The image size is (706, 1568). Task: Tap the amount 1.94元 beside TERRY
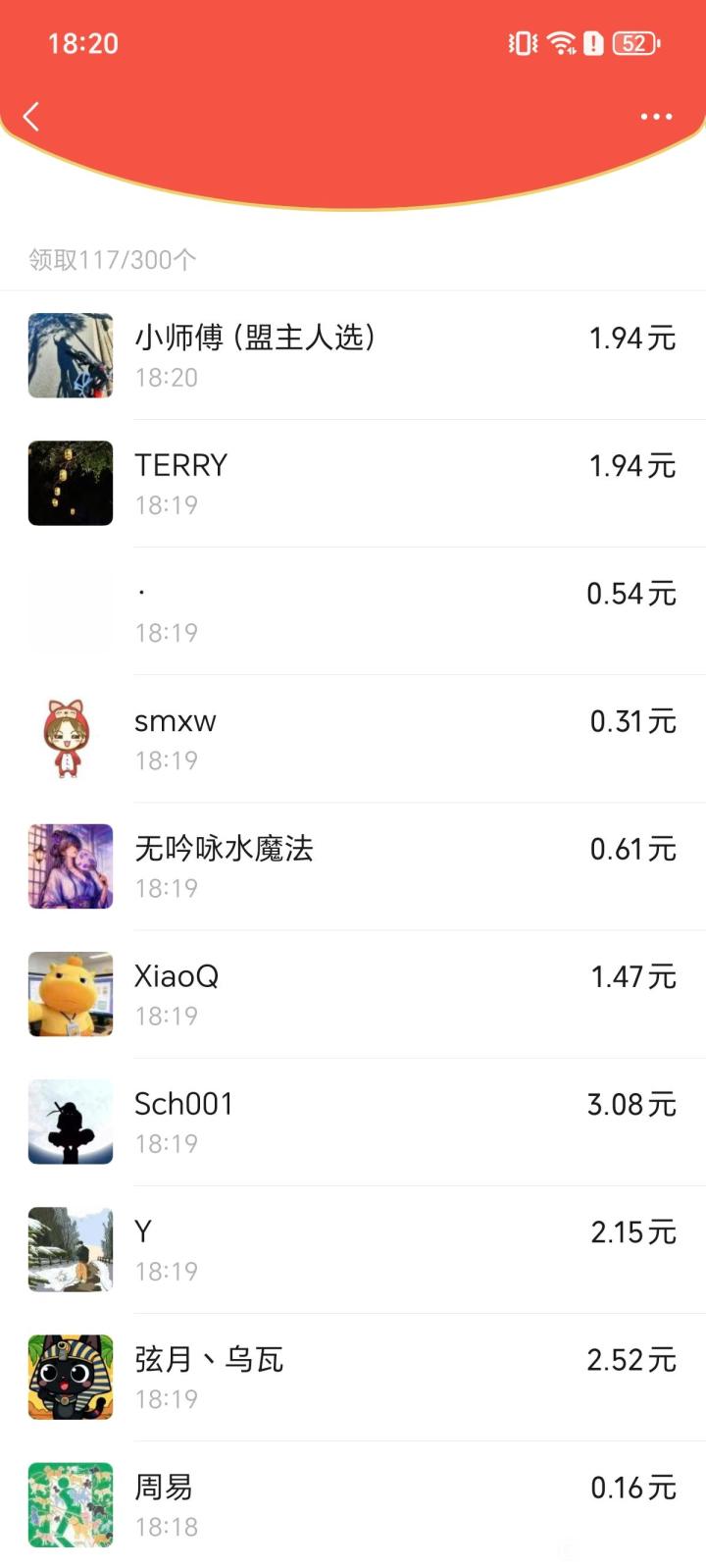tap(632, 466)
